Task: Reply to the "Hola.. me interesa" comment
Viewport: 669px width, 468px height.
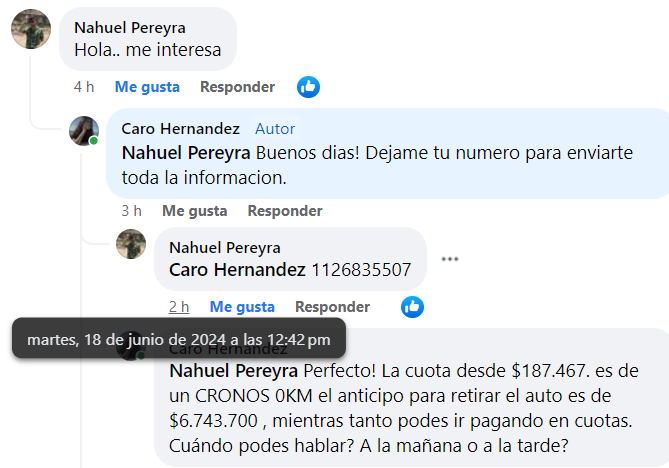Action: tap(237, 87)
